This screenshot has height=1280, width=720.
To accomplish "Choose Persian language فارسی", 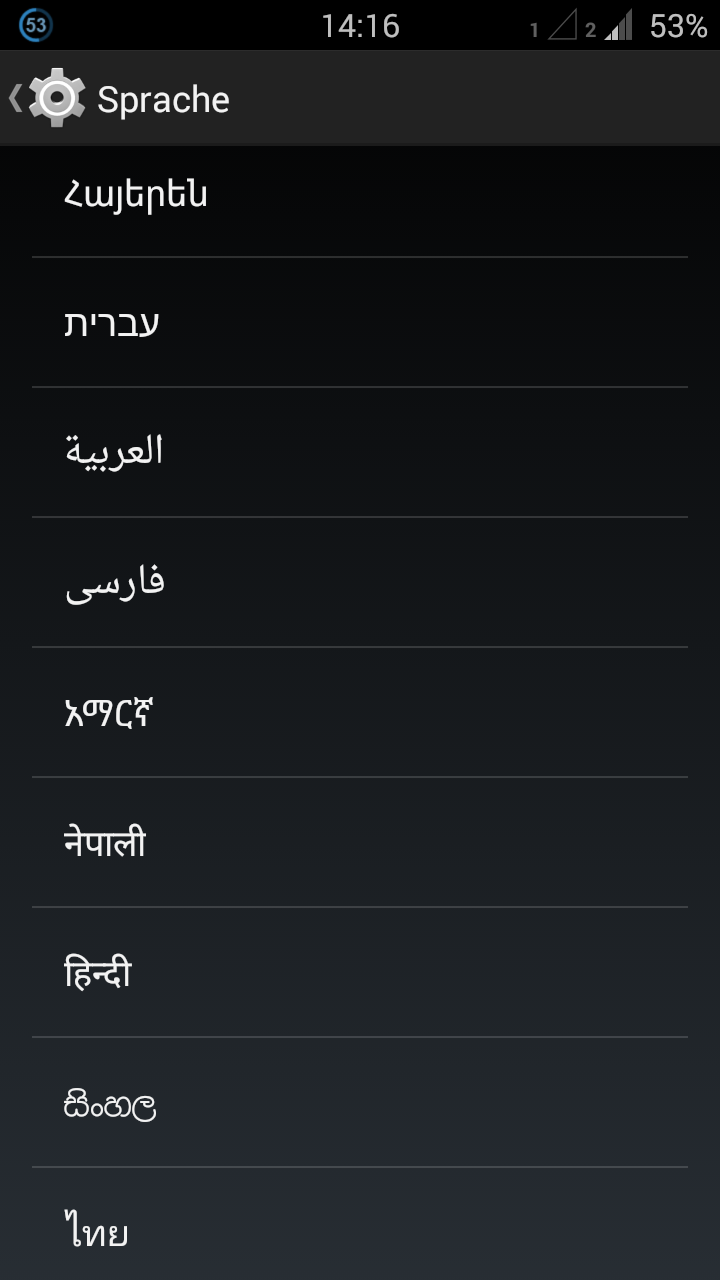I will [115, 582].
